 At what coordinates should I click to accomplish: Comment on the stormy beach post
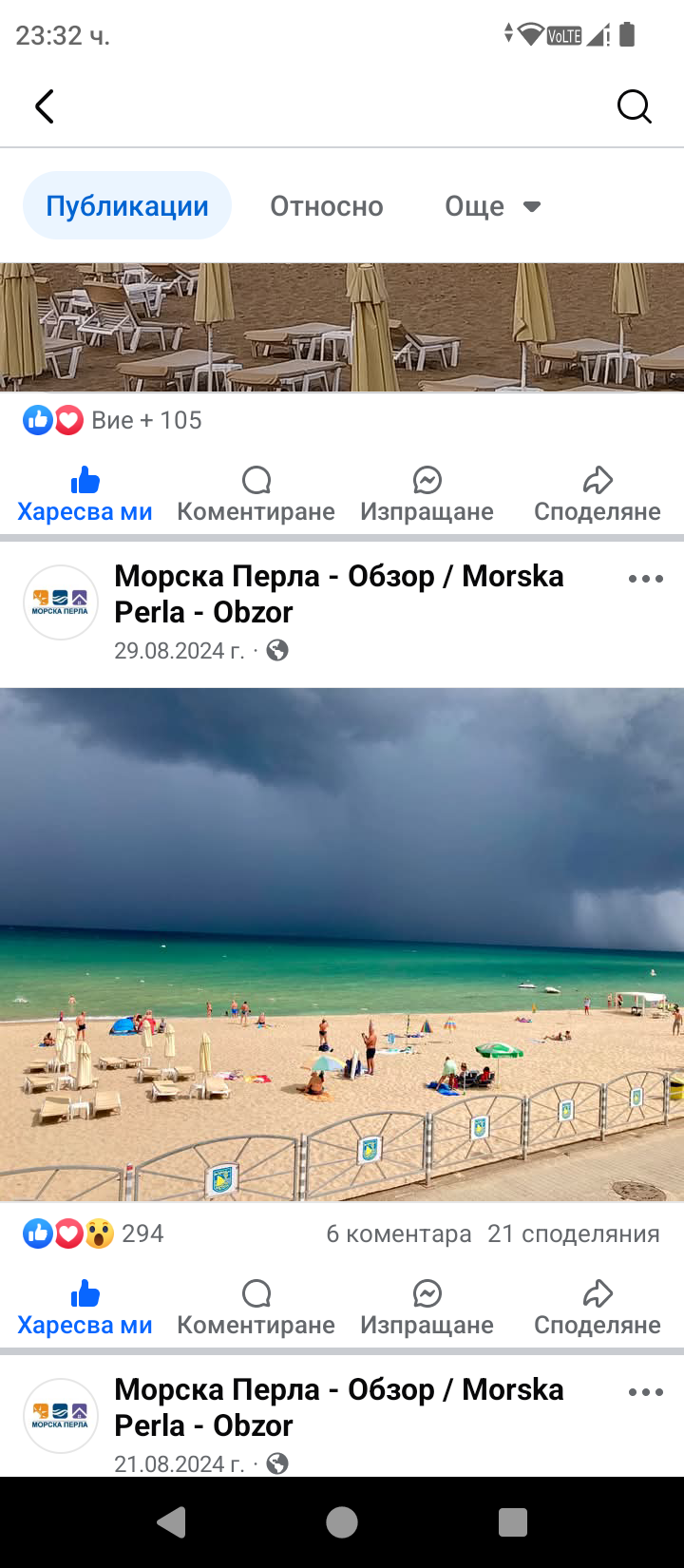tap(256, 1309)
